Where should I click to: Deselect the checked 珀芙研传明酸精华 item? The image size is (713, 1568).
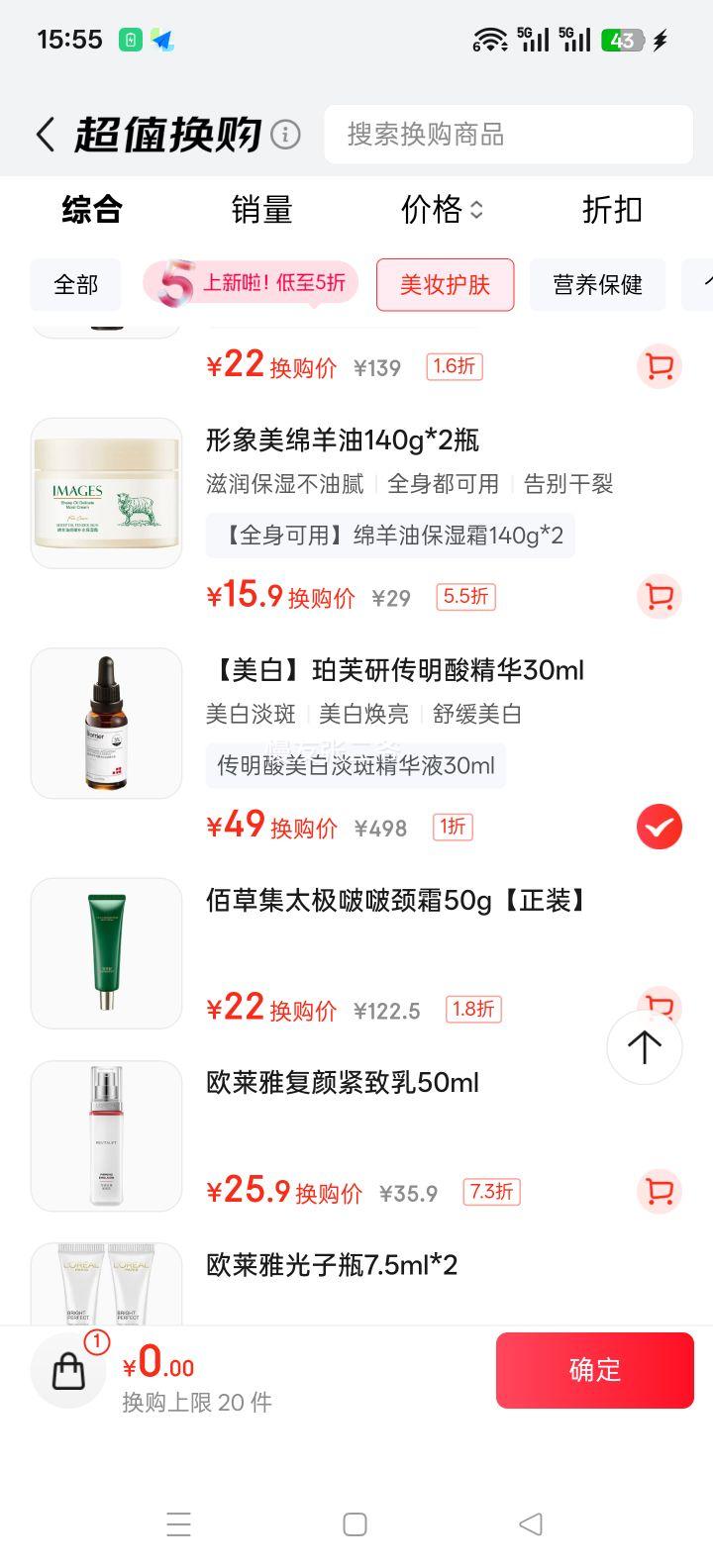[x=658, y=827]
